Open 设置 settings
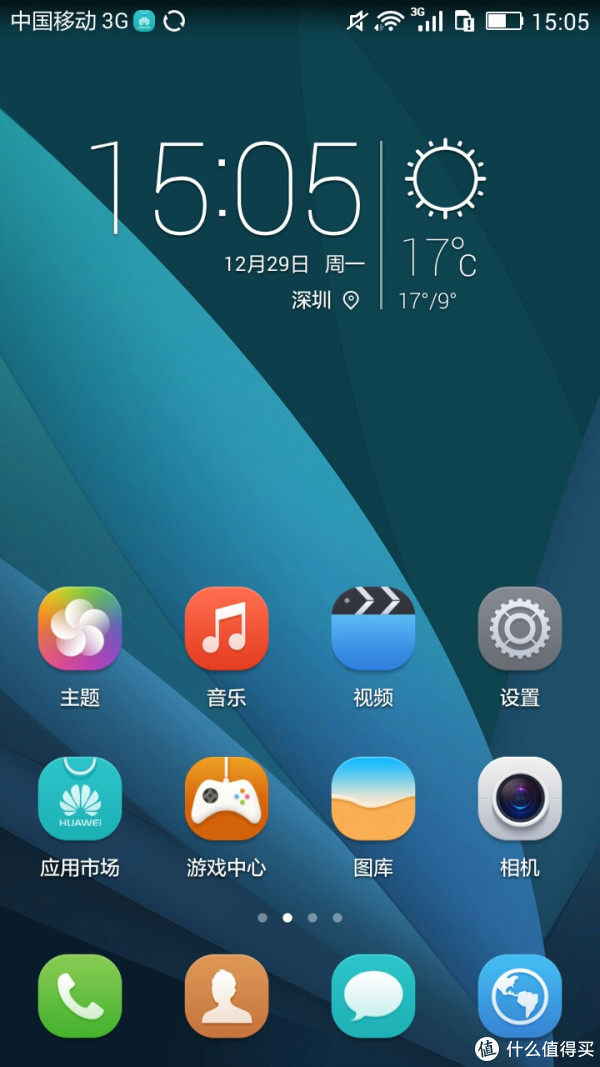The width and height of the screenshot is (600, 1067). point(520,628)
